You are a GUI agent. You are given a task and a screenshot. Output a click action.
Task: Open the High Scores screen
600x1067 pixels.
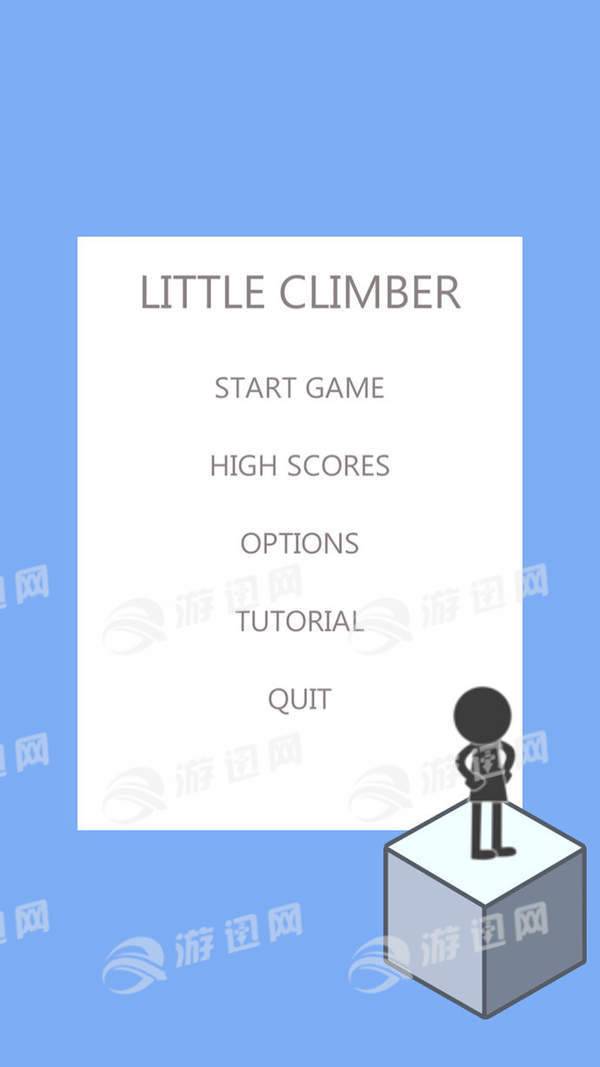pos(299,466)
